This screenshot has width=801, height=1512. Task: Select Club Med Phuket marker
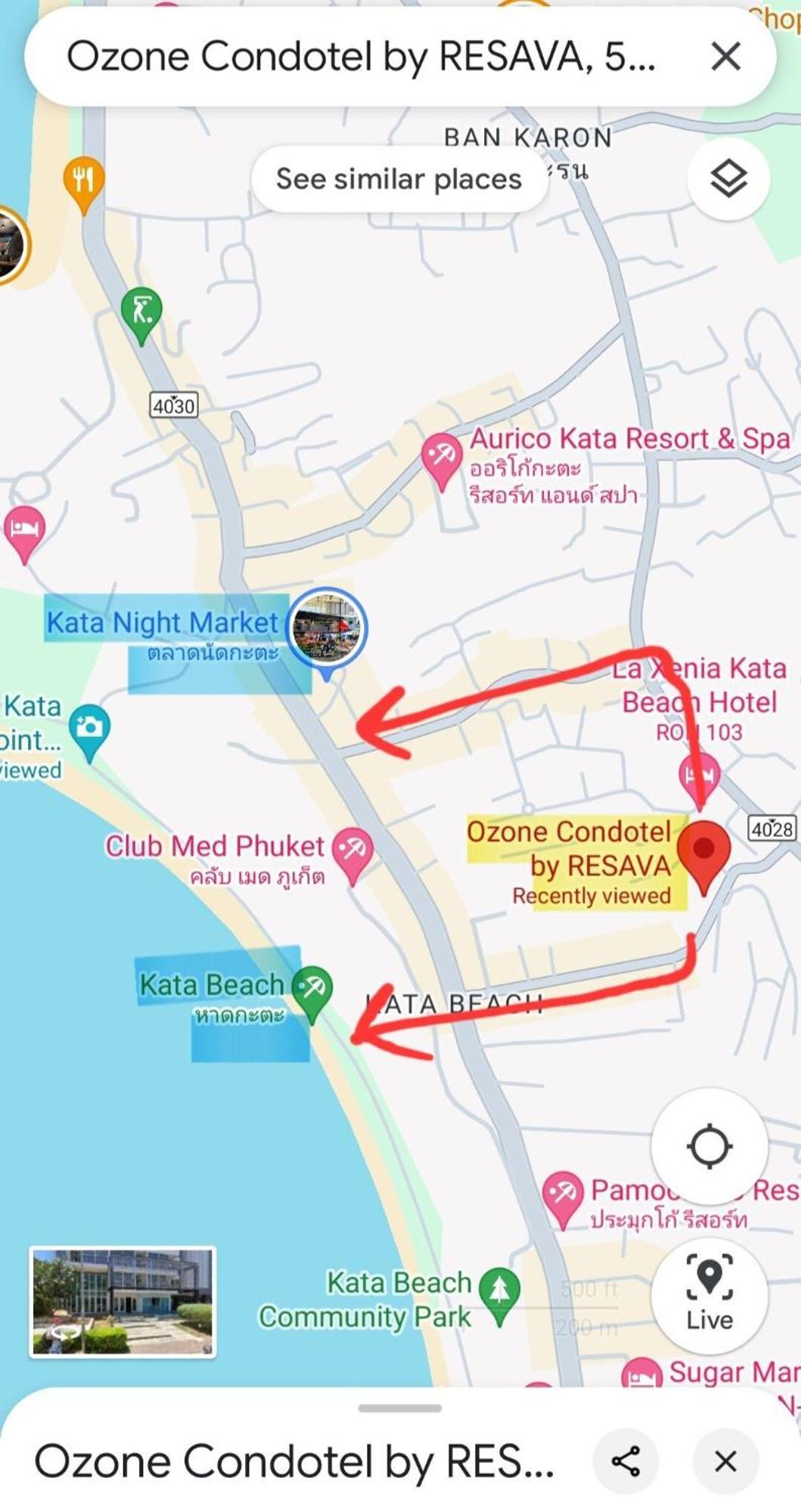tap(352, 850)
